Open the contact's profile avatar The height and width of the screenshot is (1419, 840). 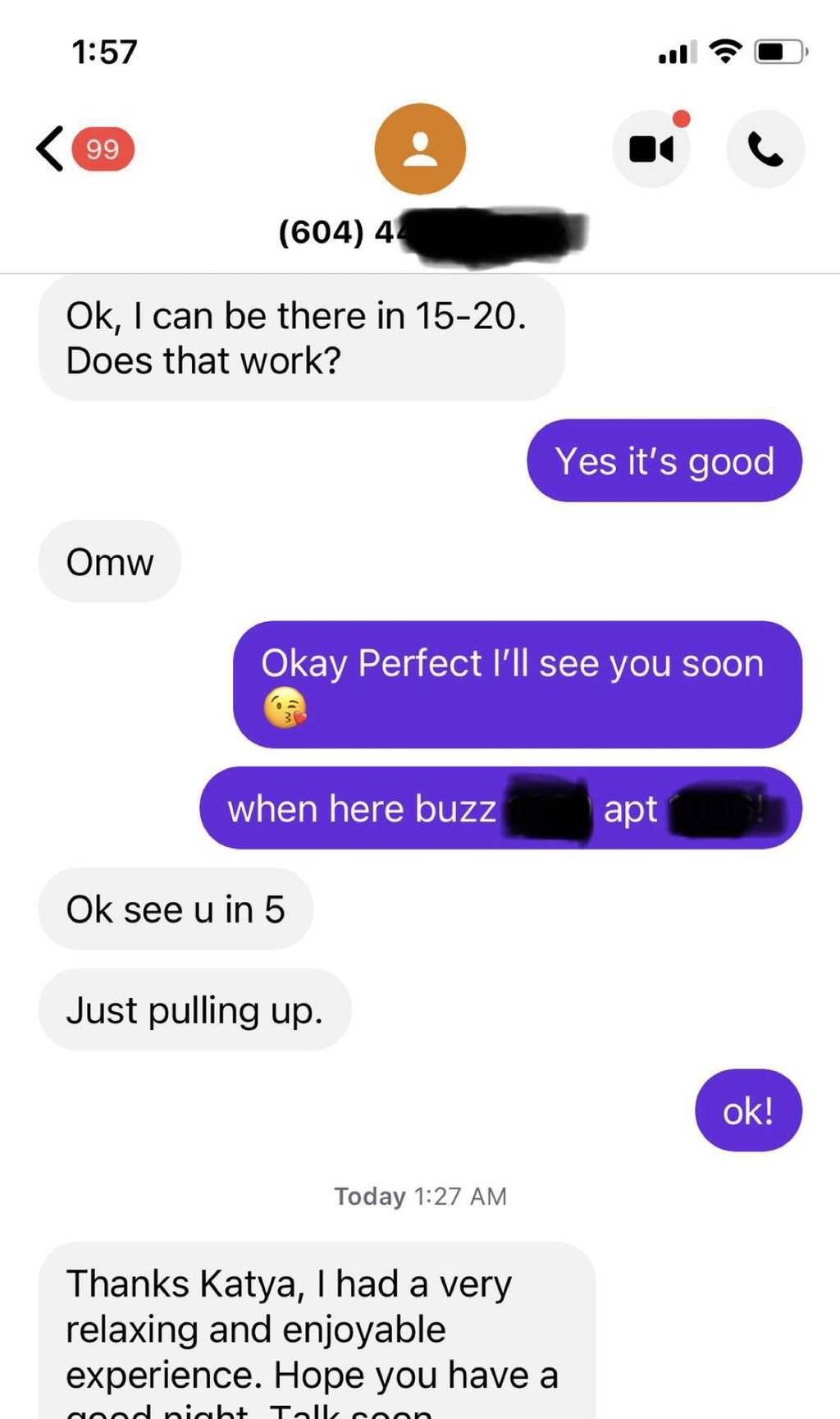420,149
